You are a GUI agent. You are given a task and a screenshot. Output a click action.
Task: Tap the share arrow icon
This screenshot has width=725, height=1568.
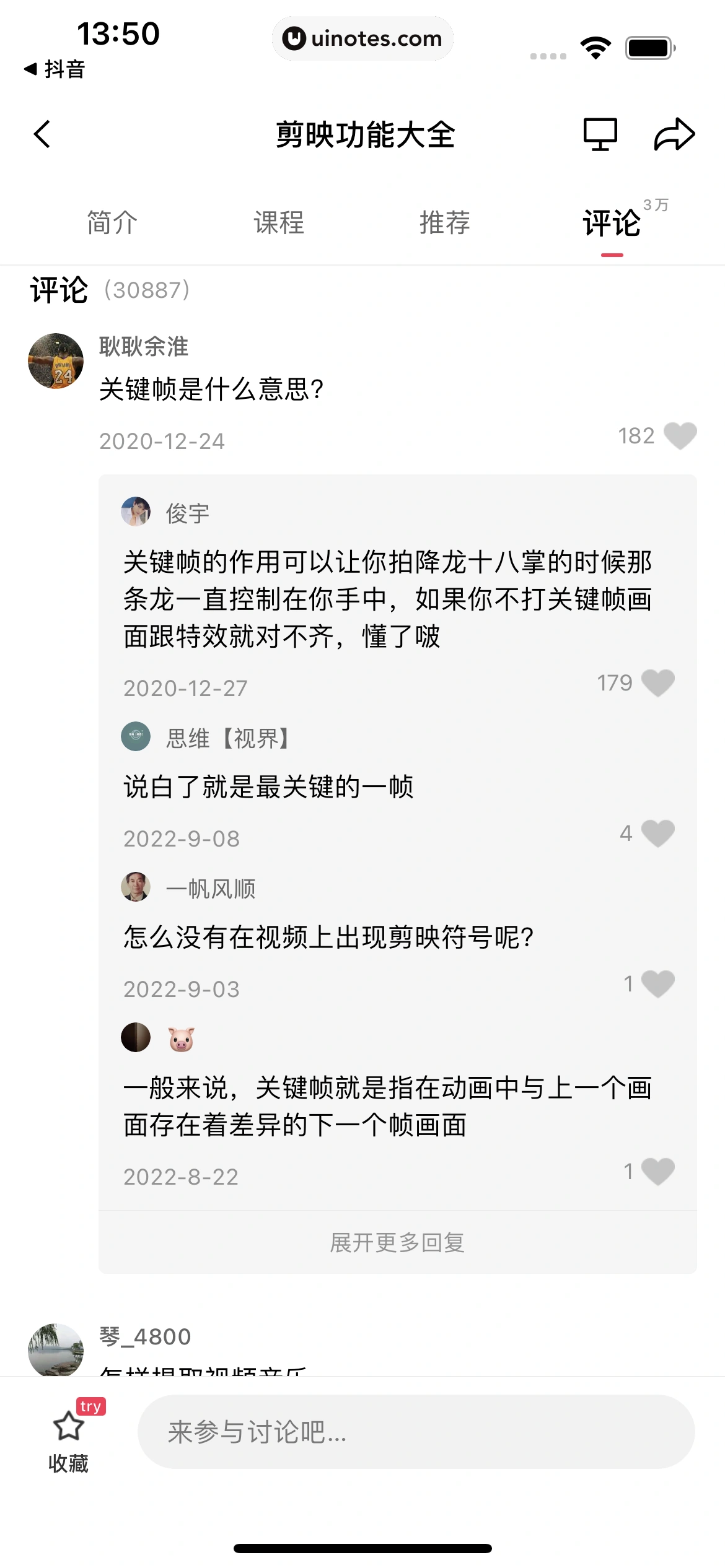[x=675, y=134]
